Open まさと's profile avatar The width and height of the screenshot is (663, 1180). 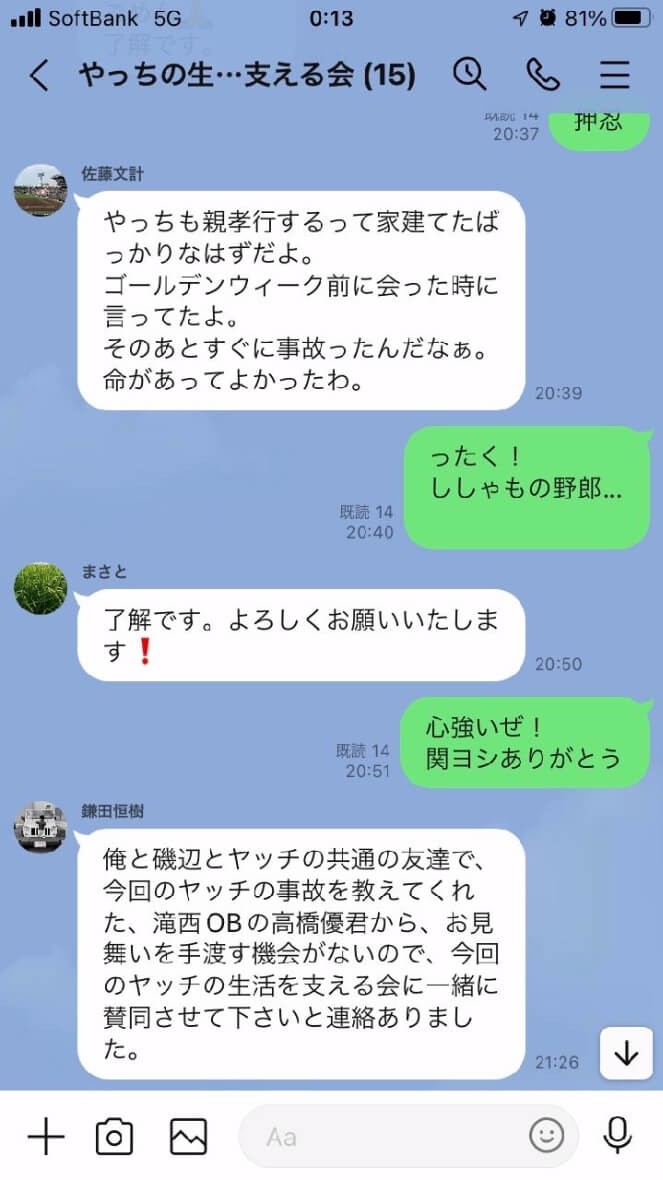click(x=41, y=588)
